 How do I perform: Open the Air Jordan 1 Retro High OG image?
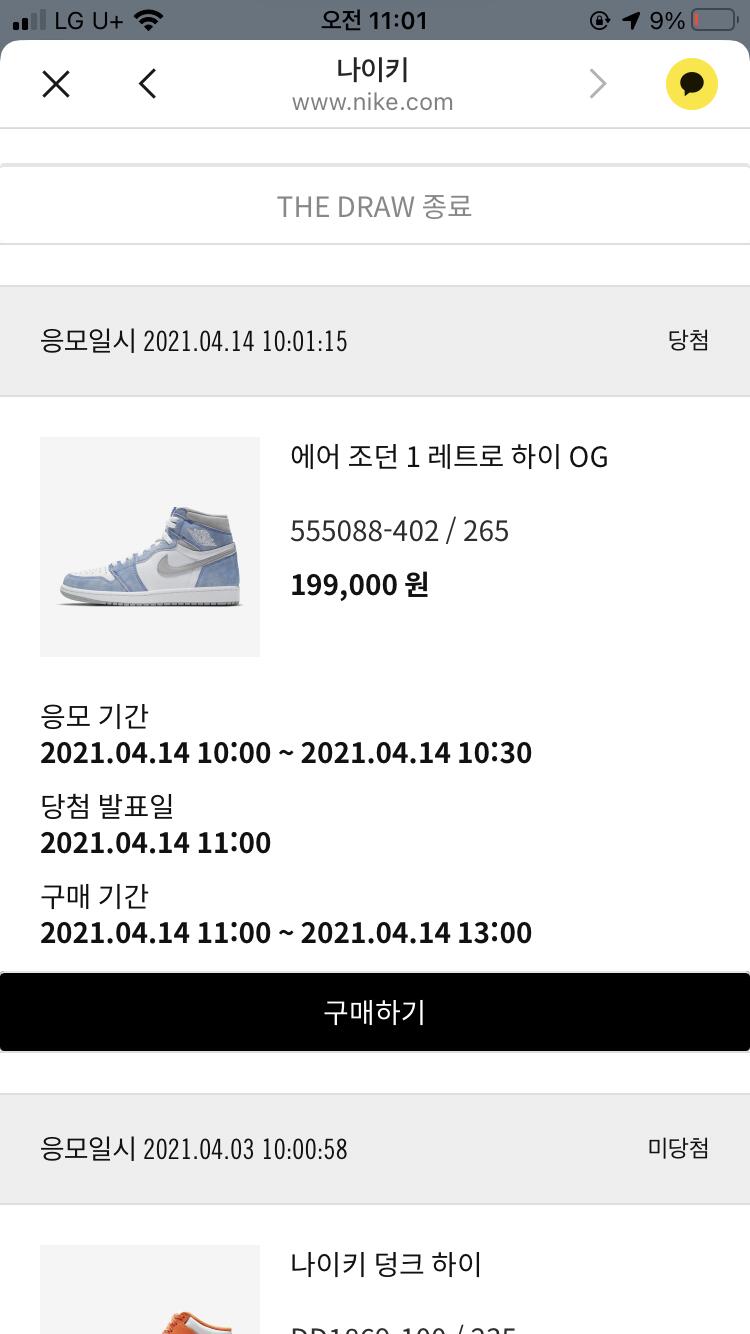150,547
